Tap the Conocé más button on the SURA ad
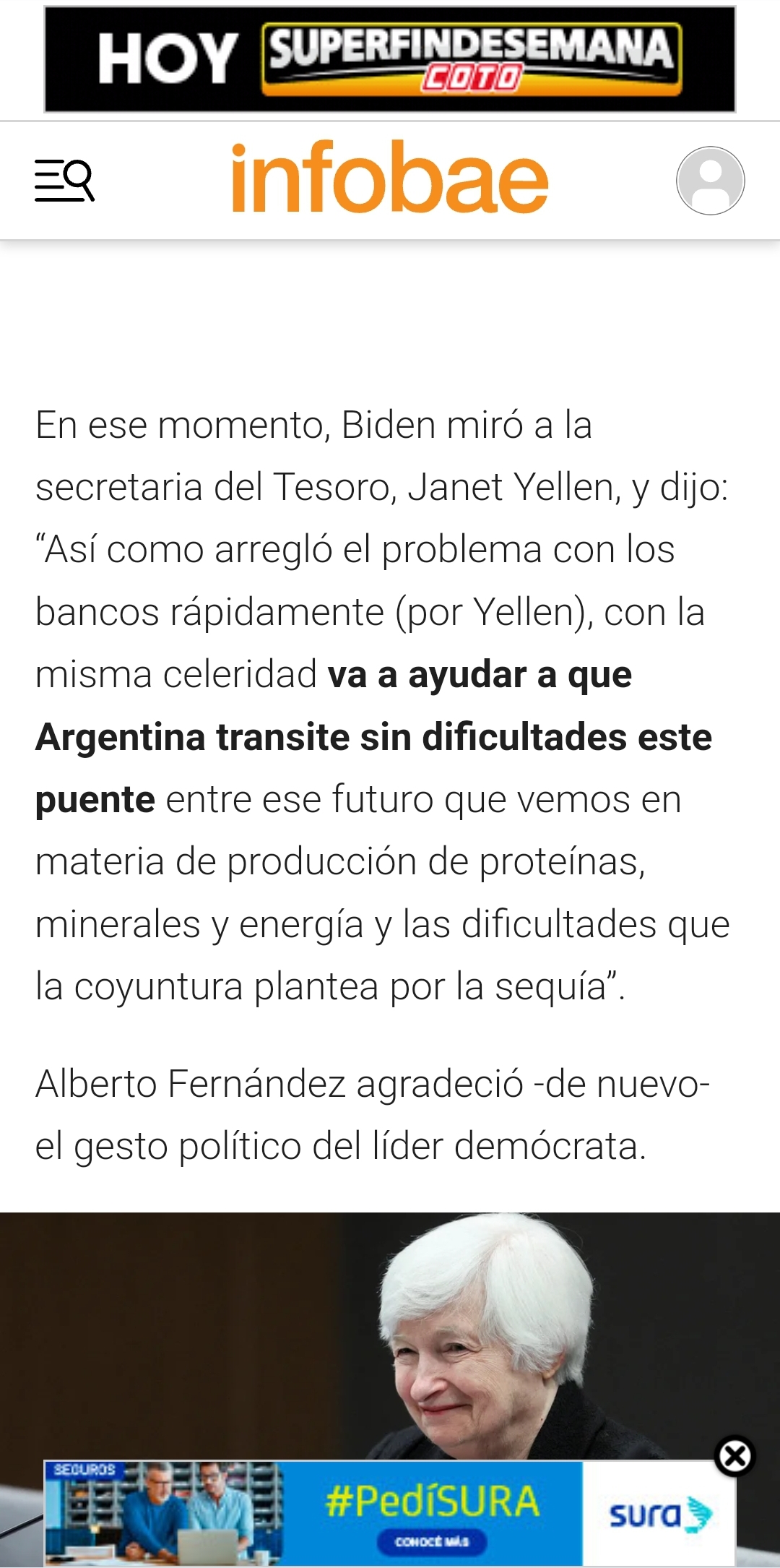The width and height of the screenshot is (780, 1568). click(x=432, y=1541)
